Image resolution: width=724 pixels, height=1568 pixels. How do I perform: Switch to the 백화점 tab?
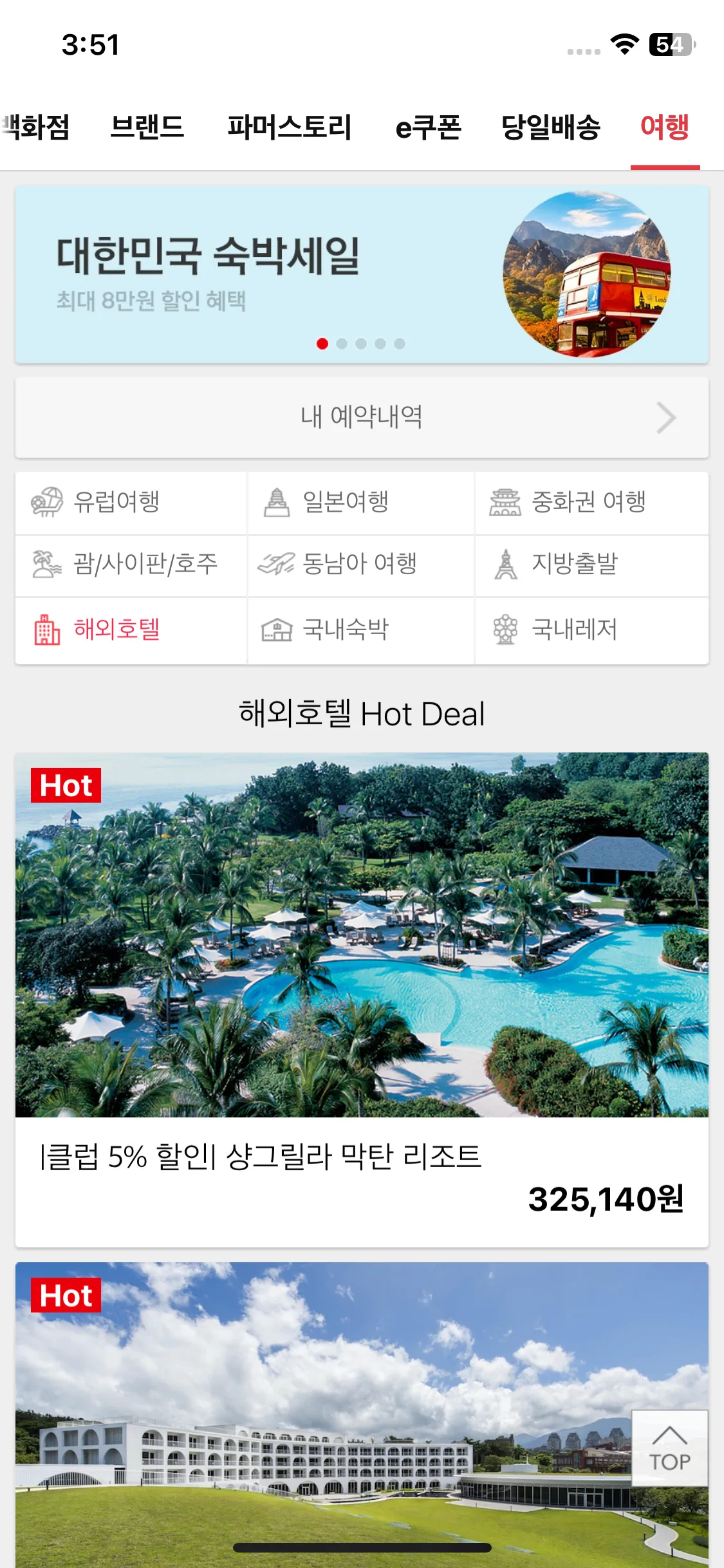click(x=36, y=127)
